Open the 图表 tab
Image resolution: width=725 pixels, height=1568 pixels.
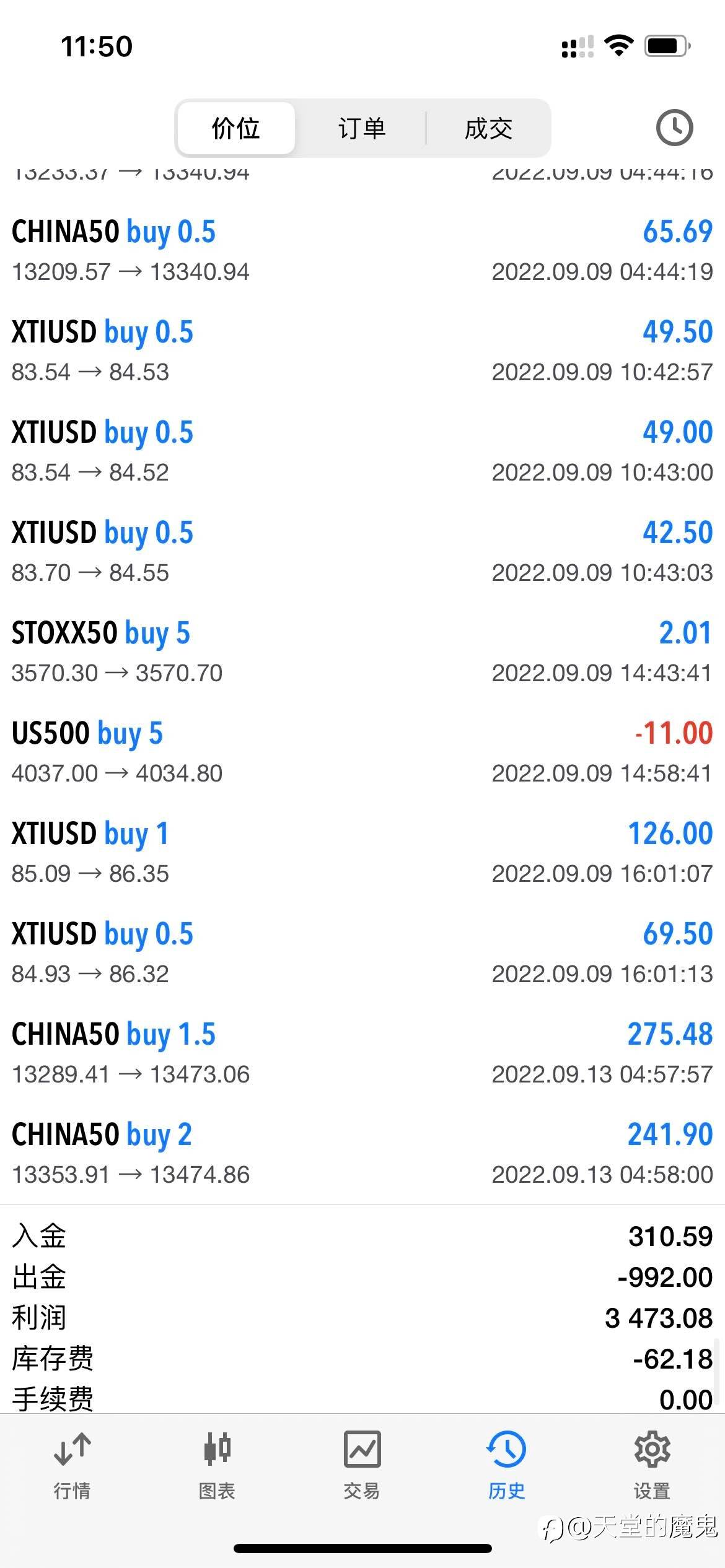217,1465
